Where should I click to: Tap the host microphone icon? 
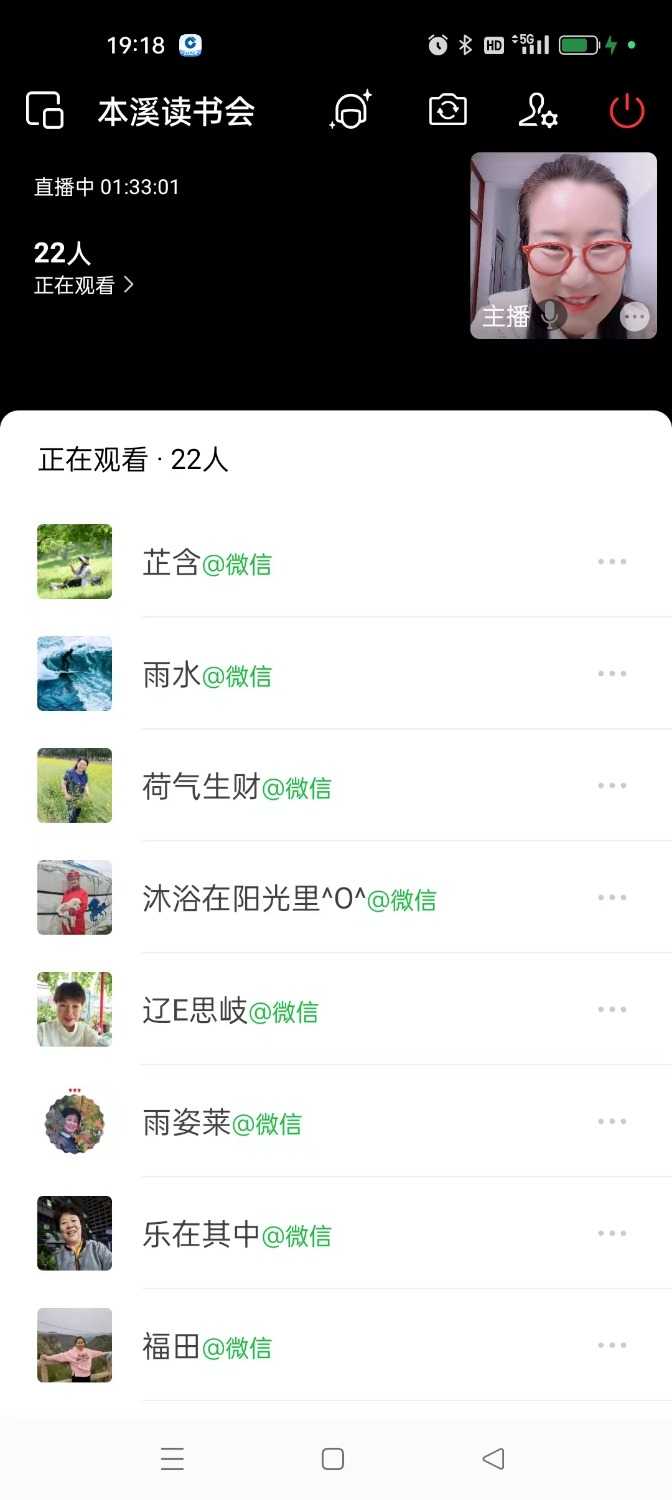pos(550,316)
